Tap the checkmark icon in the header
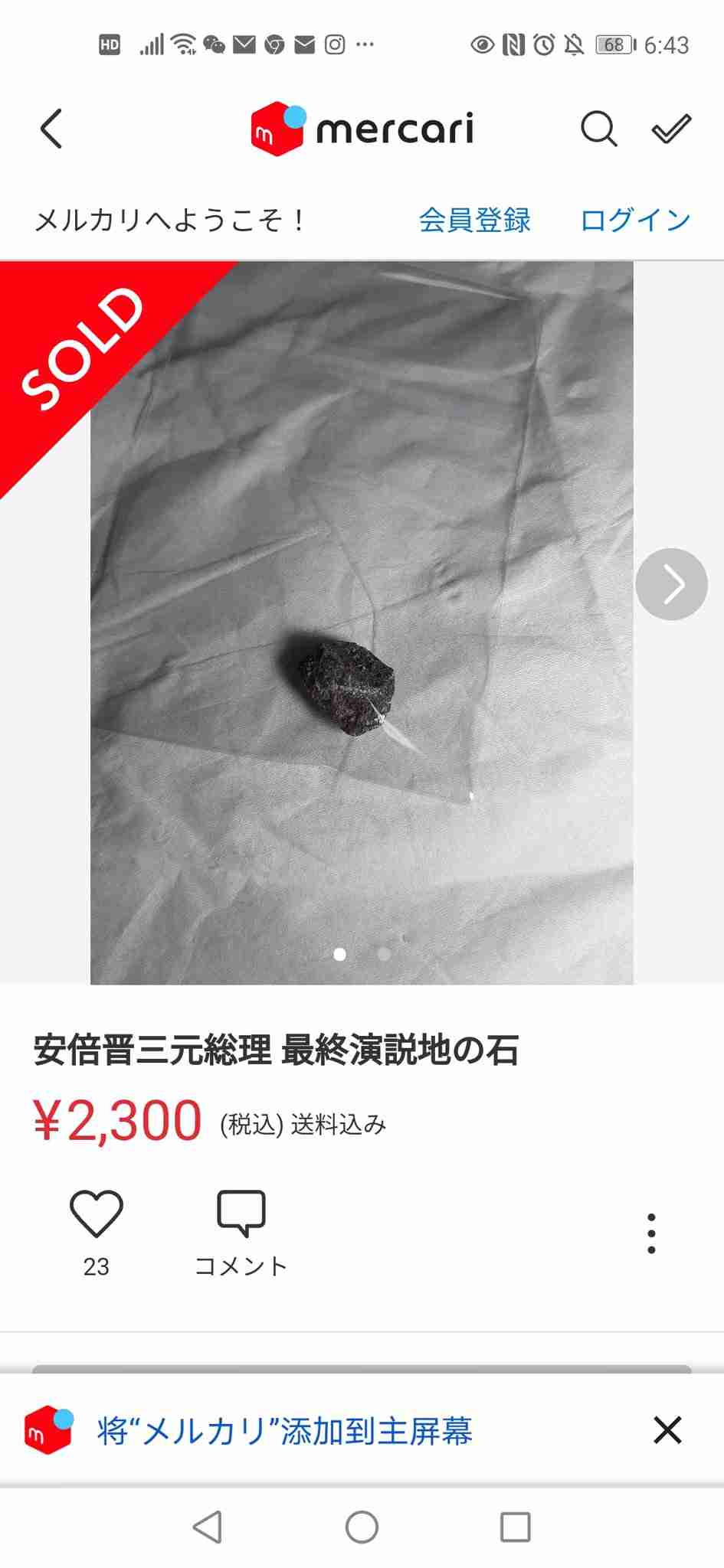Viewport: 724px width, 1568px height. pos(671,129)
